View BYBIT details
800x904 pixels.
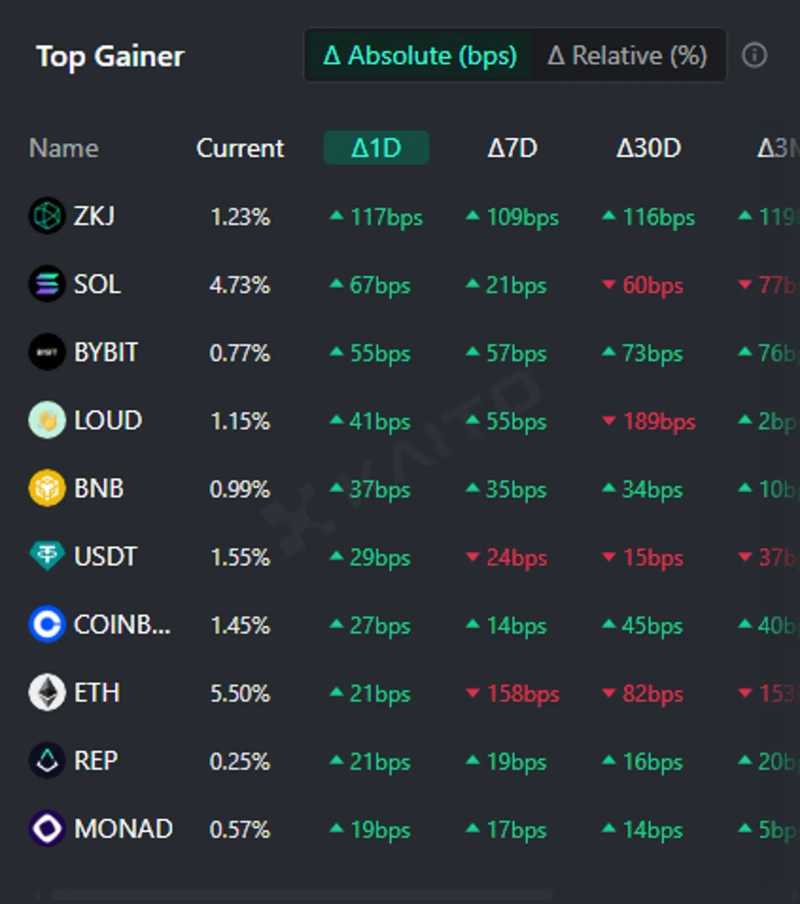click(105, 352)
